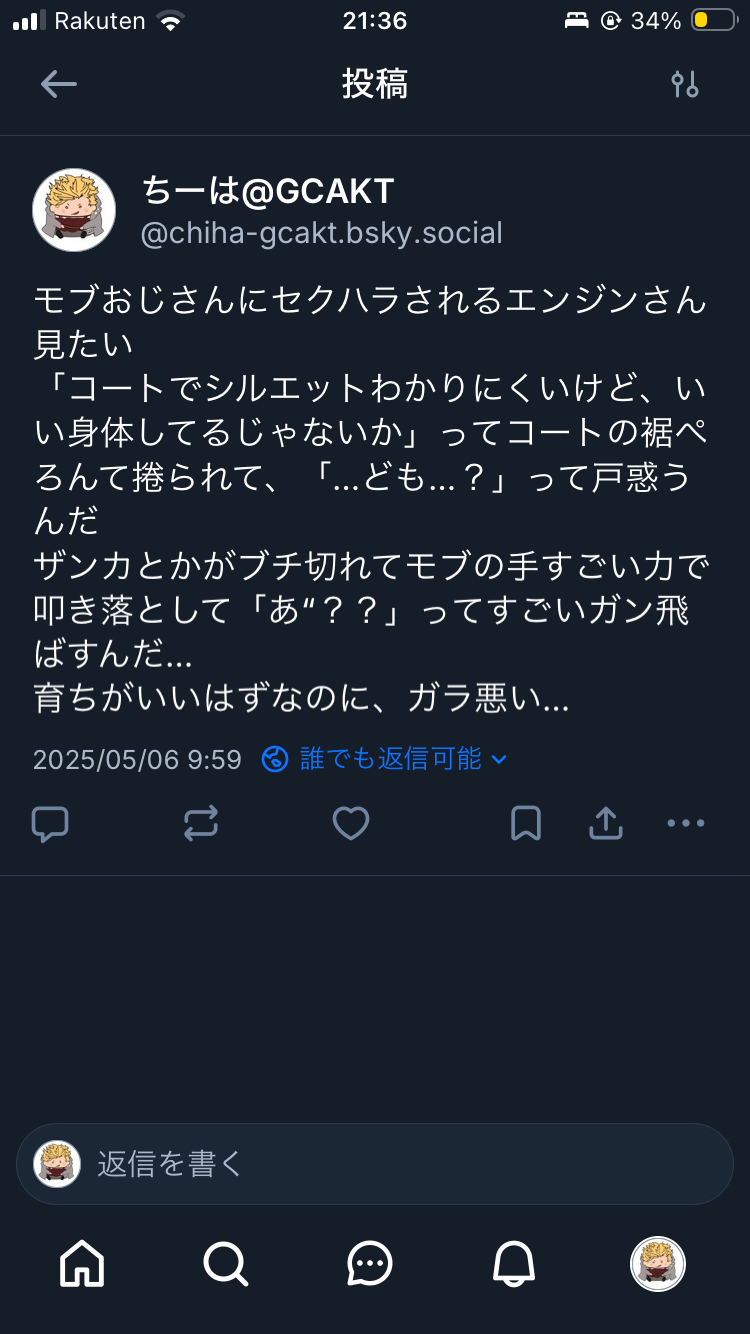Bookmark this post
750x1334 pixels.
(x=526, y=824)
